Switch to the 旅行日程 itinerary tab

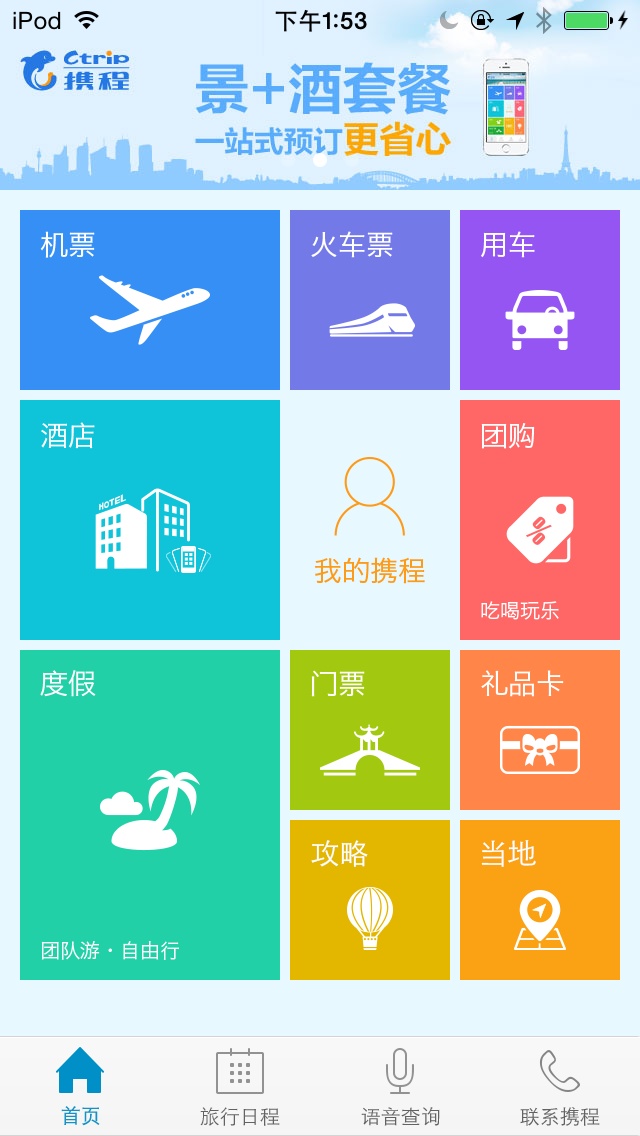240,1087
